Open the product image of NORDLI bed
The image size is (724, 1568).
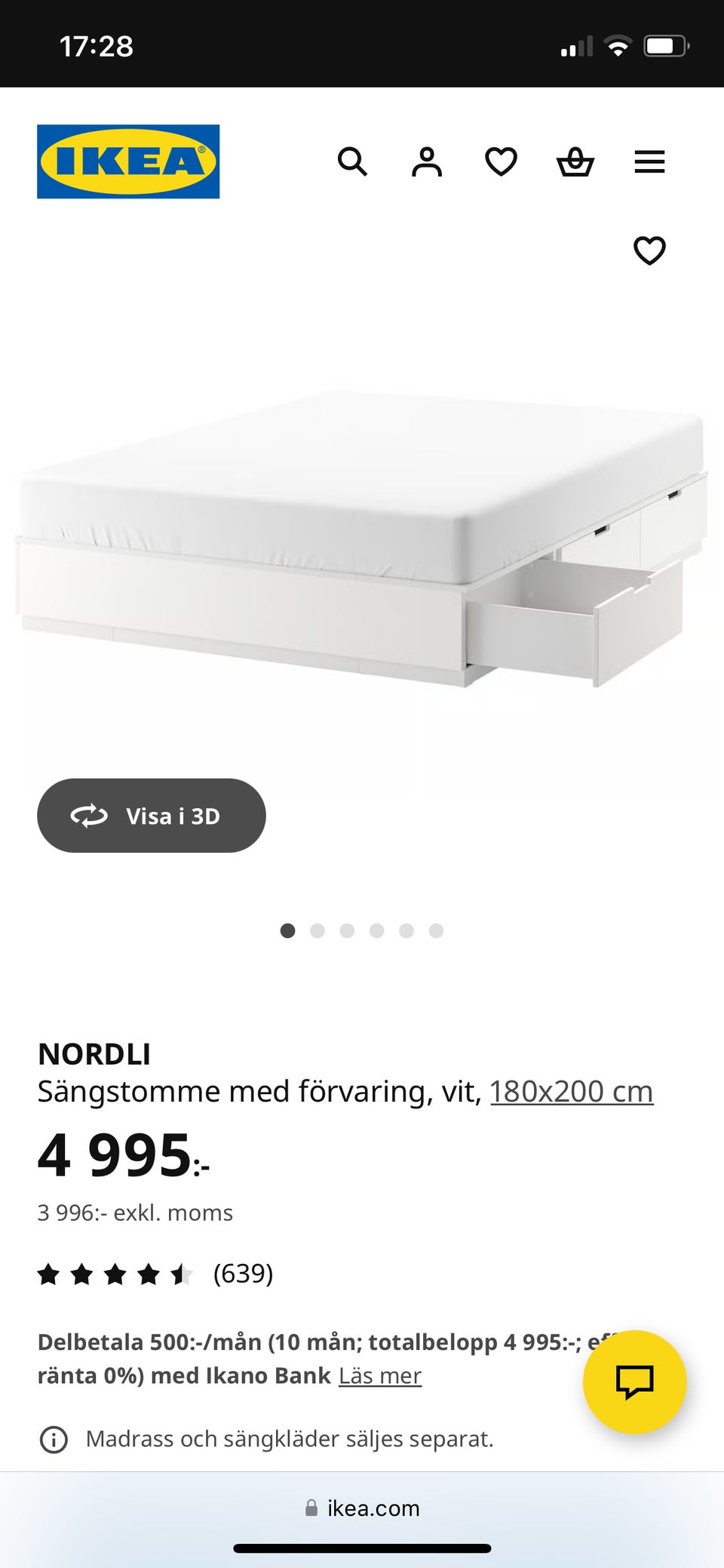362,537
